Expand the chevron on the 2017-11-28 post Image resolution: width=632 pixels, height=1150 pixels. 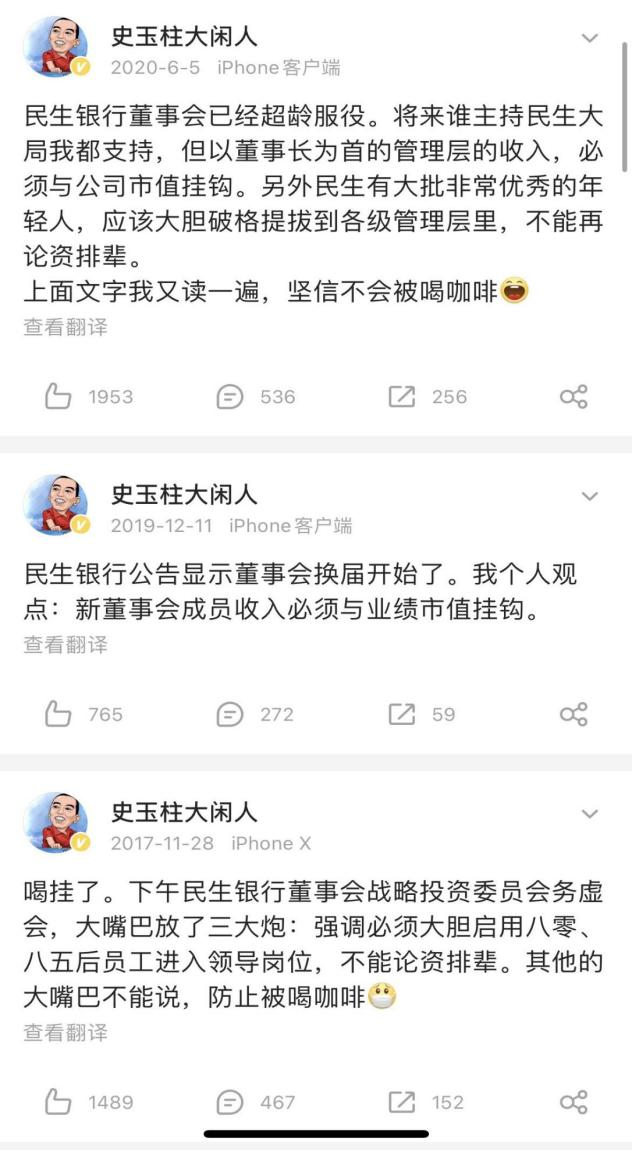coord(590,814)
